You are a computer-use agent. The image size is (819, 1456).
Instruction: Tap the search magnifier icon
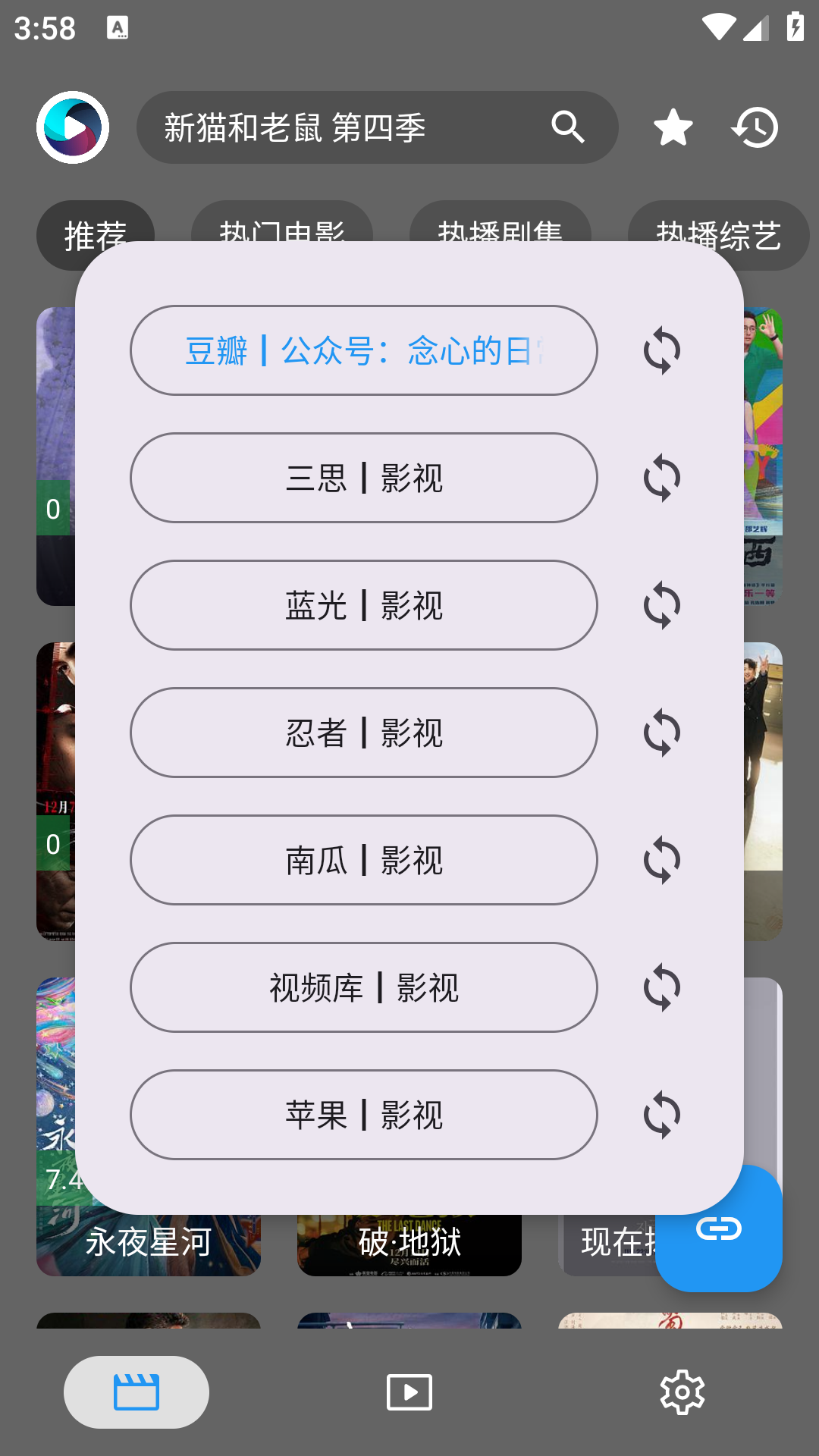click(568, 127)
